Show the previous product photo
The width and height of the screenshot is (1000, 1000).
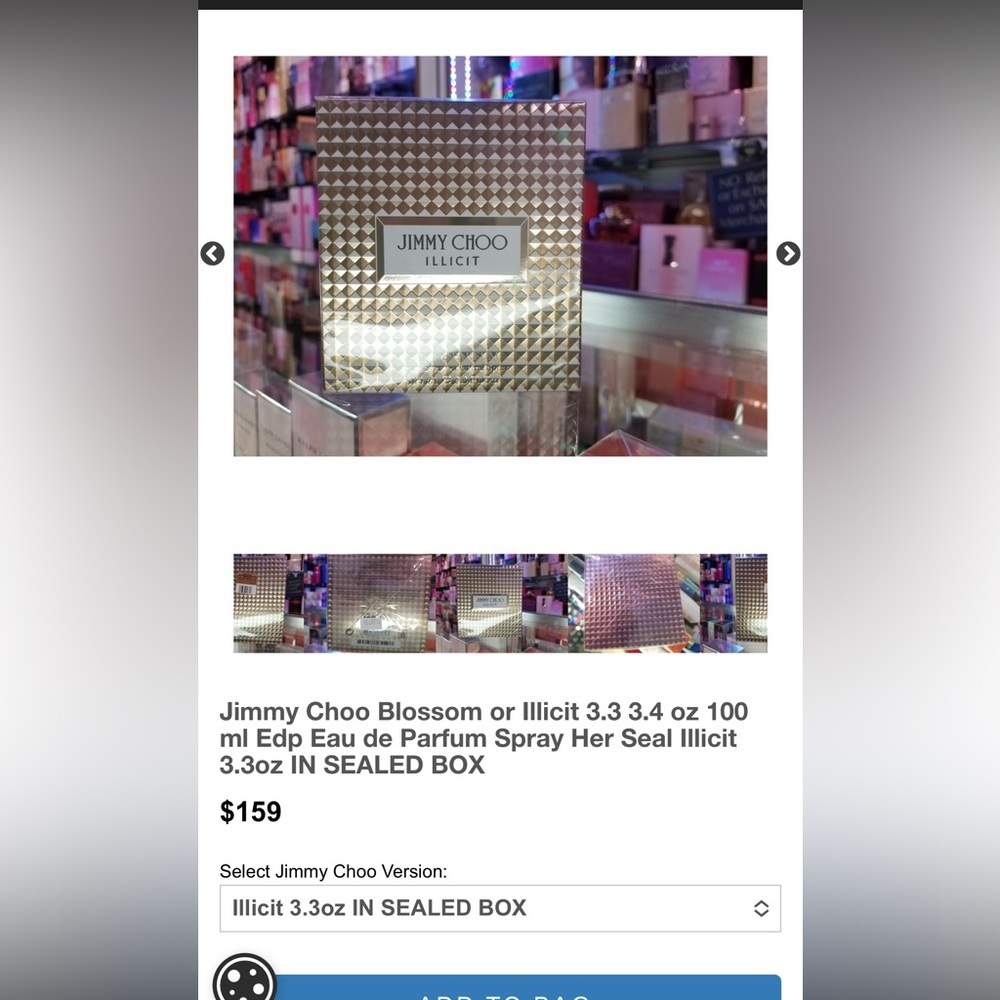pos(212,254)
